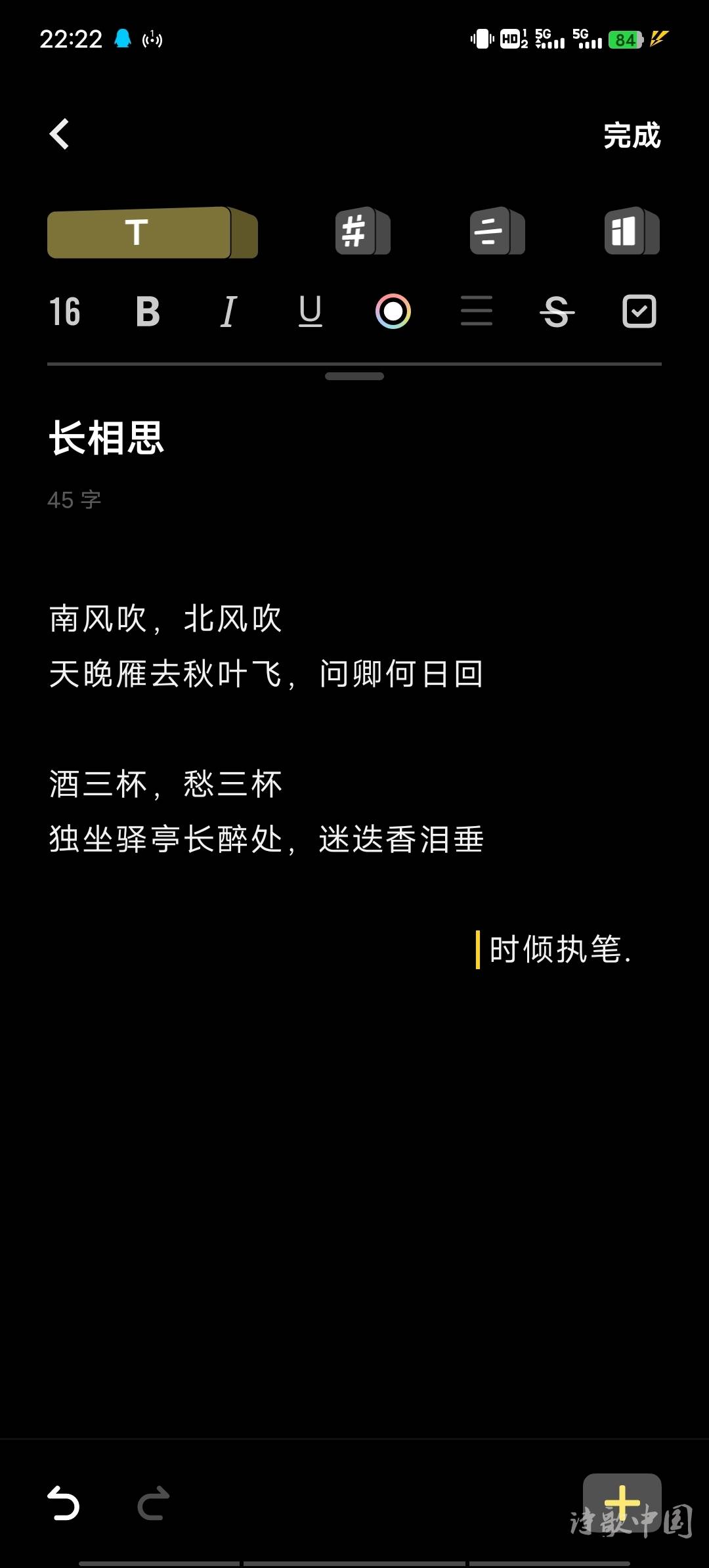This screenshot has height=1568, width=709.
Task: Open the layout template tab
Action: [631, 232]
